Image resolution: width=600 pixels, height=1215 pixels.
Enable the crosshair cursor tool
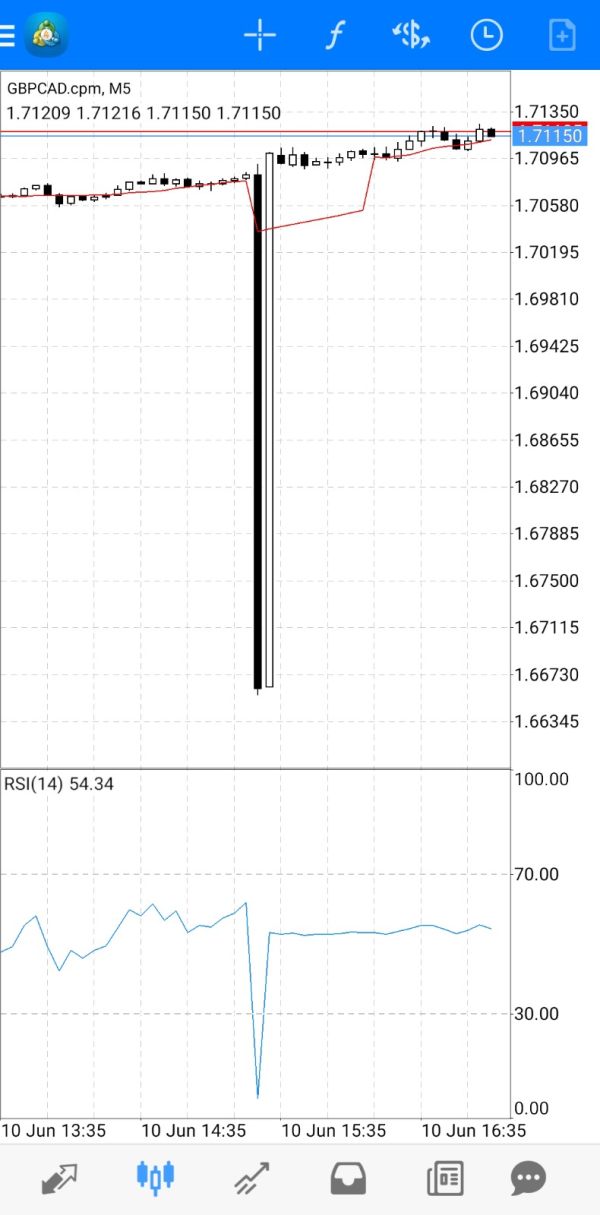(260, 36)
